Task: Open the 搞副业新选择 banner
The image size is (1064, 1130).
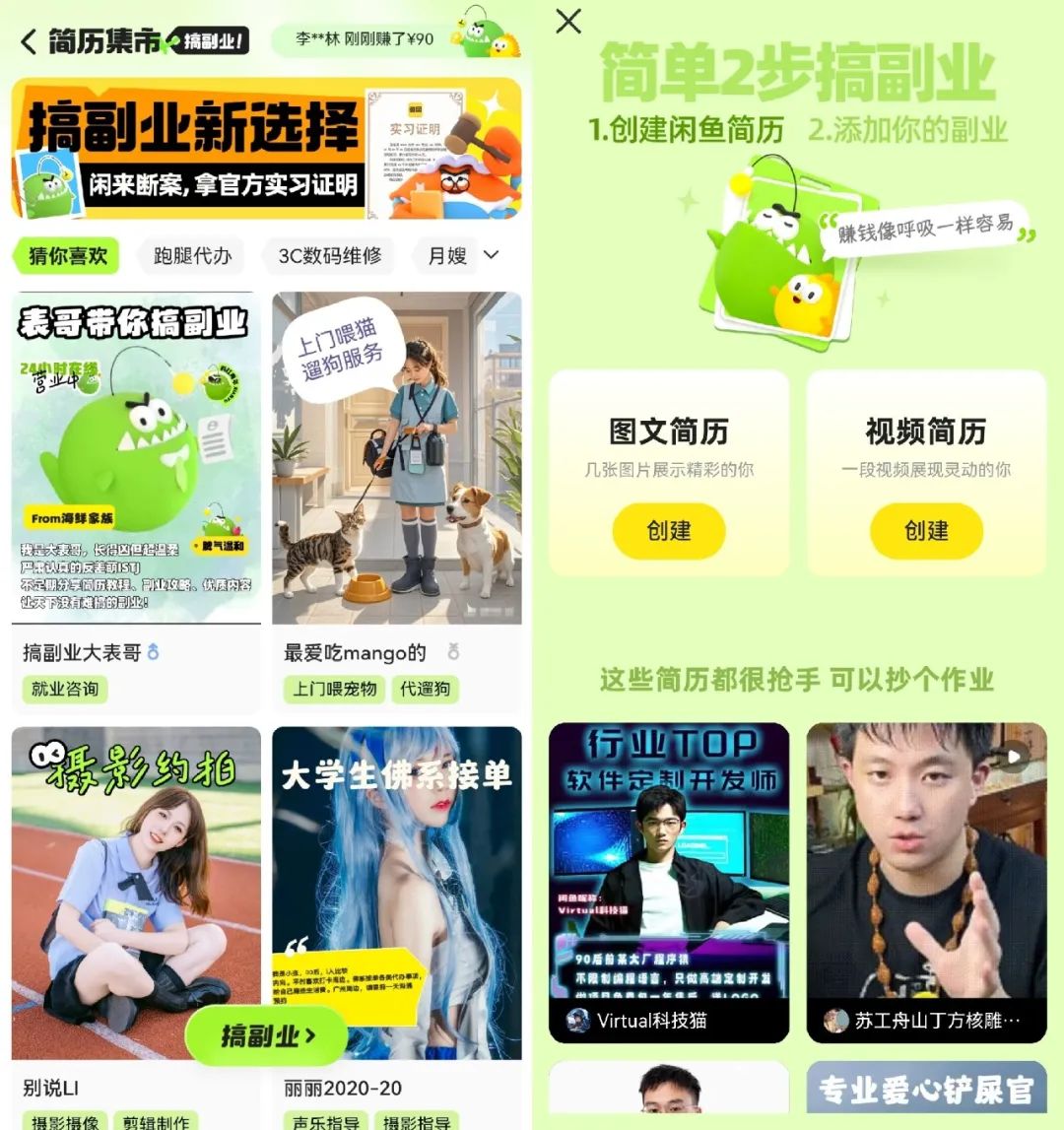Action: coord(266,149)
